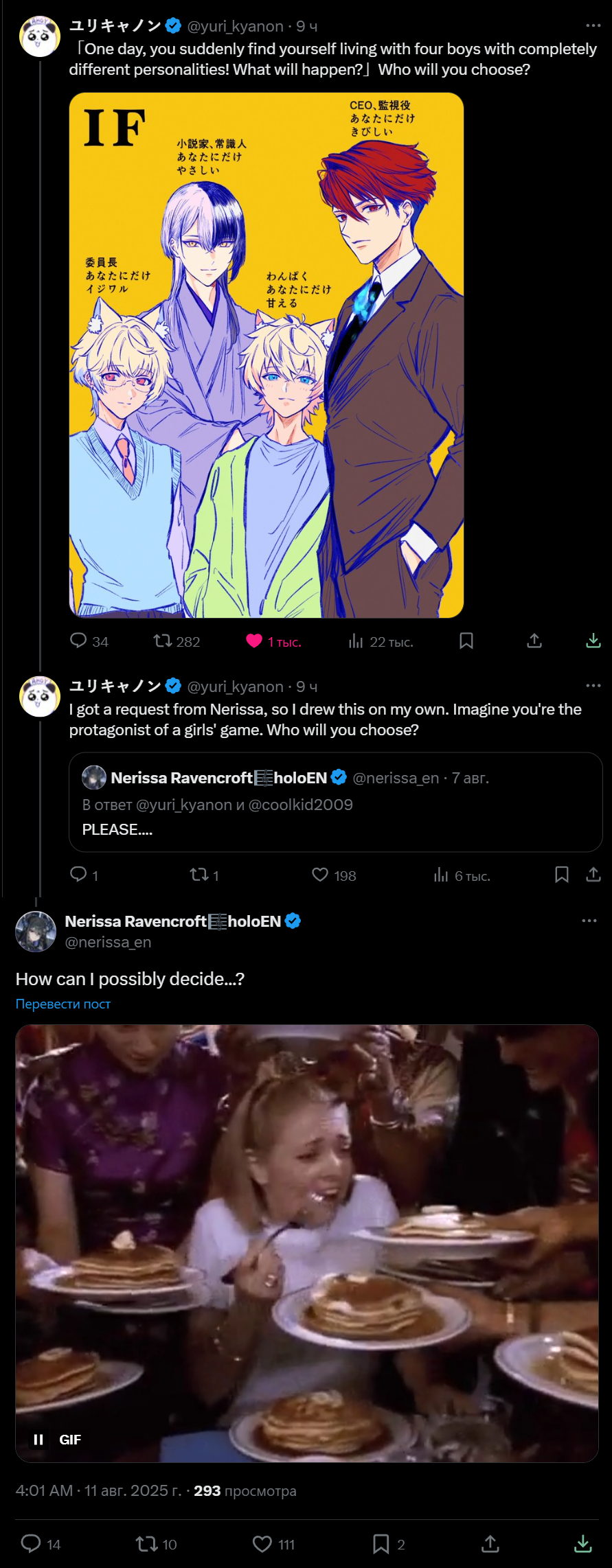Screen dimensions: 612x1568
Task: Unlike the post with 1 тыс. likes
Action: (x=254, y=641)
